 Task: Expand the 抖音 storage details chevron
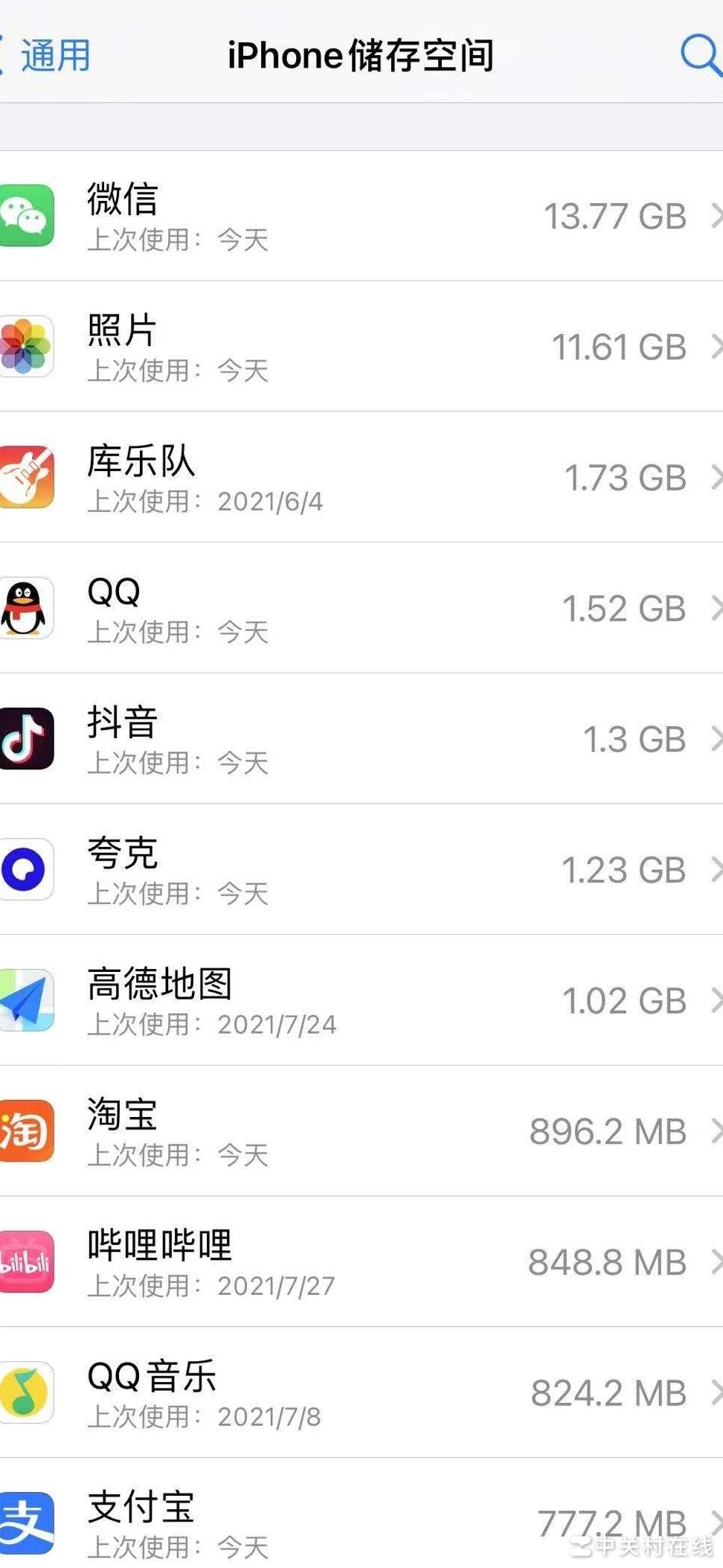coord(716,738)
